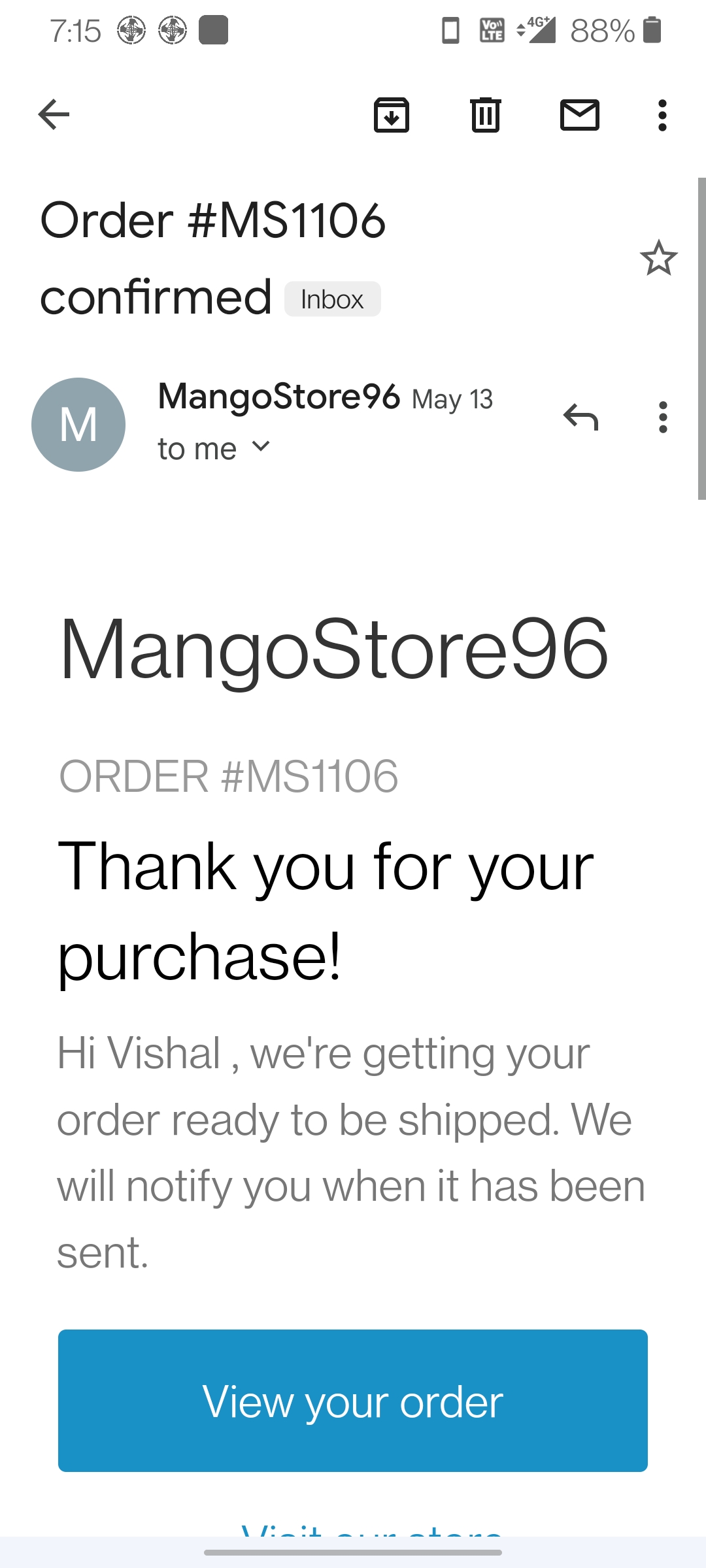Archive this order confirmation email
The height and width of the screenshot is (1568, 706).
point(391,115)
